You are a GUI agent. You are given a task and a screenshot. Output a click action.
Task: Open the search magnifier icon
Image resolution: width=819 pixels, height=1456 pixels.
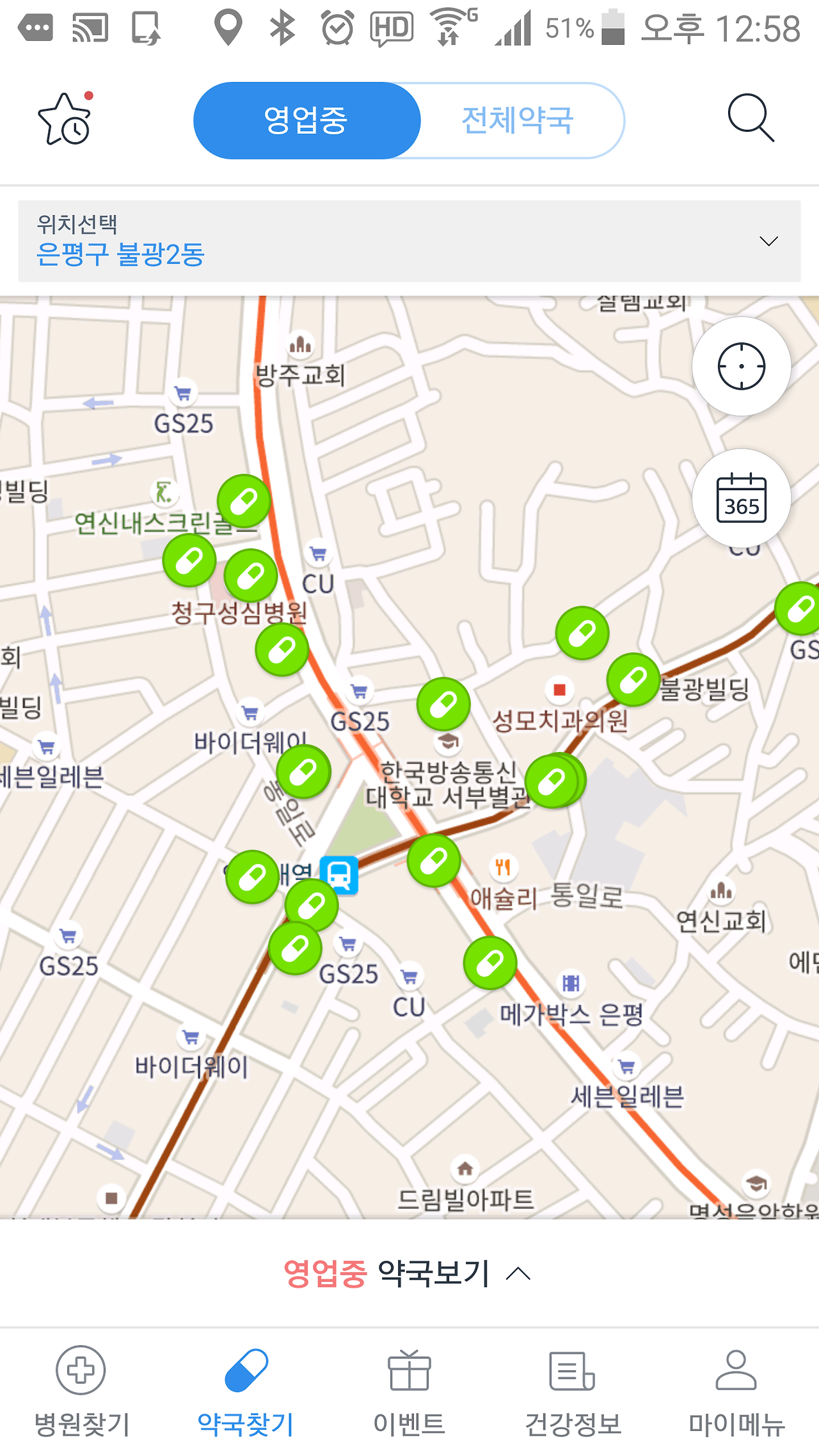[x=750, y=118]
